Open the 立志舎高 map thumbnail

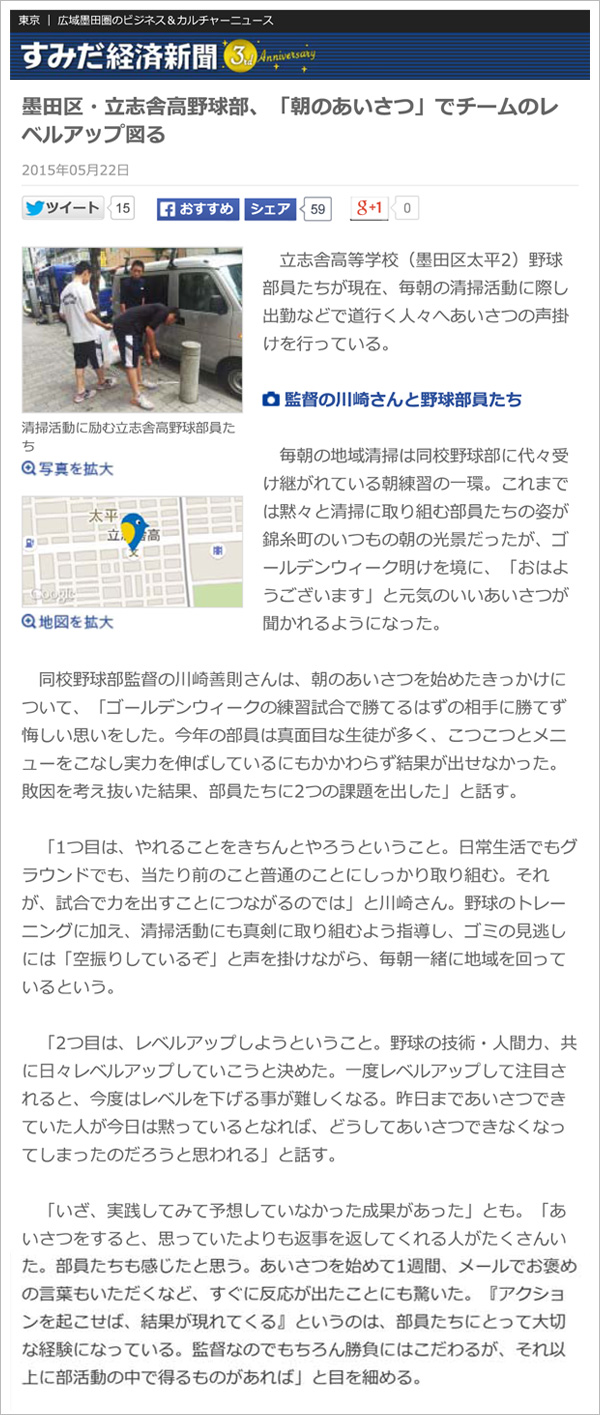point(132,551)
